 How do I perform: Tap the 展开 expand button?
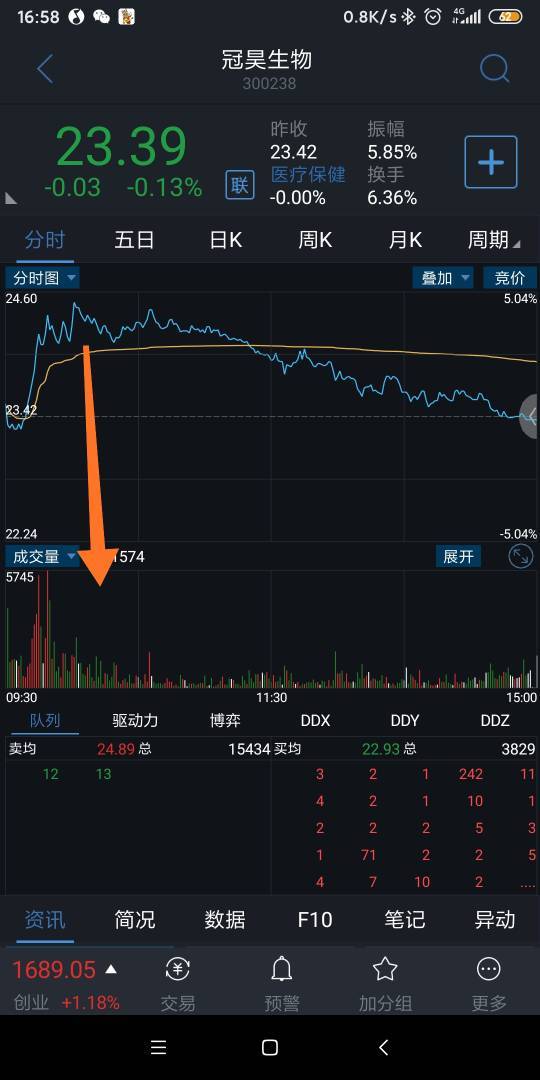click(x=458, y=556)
